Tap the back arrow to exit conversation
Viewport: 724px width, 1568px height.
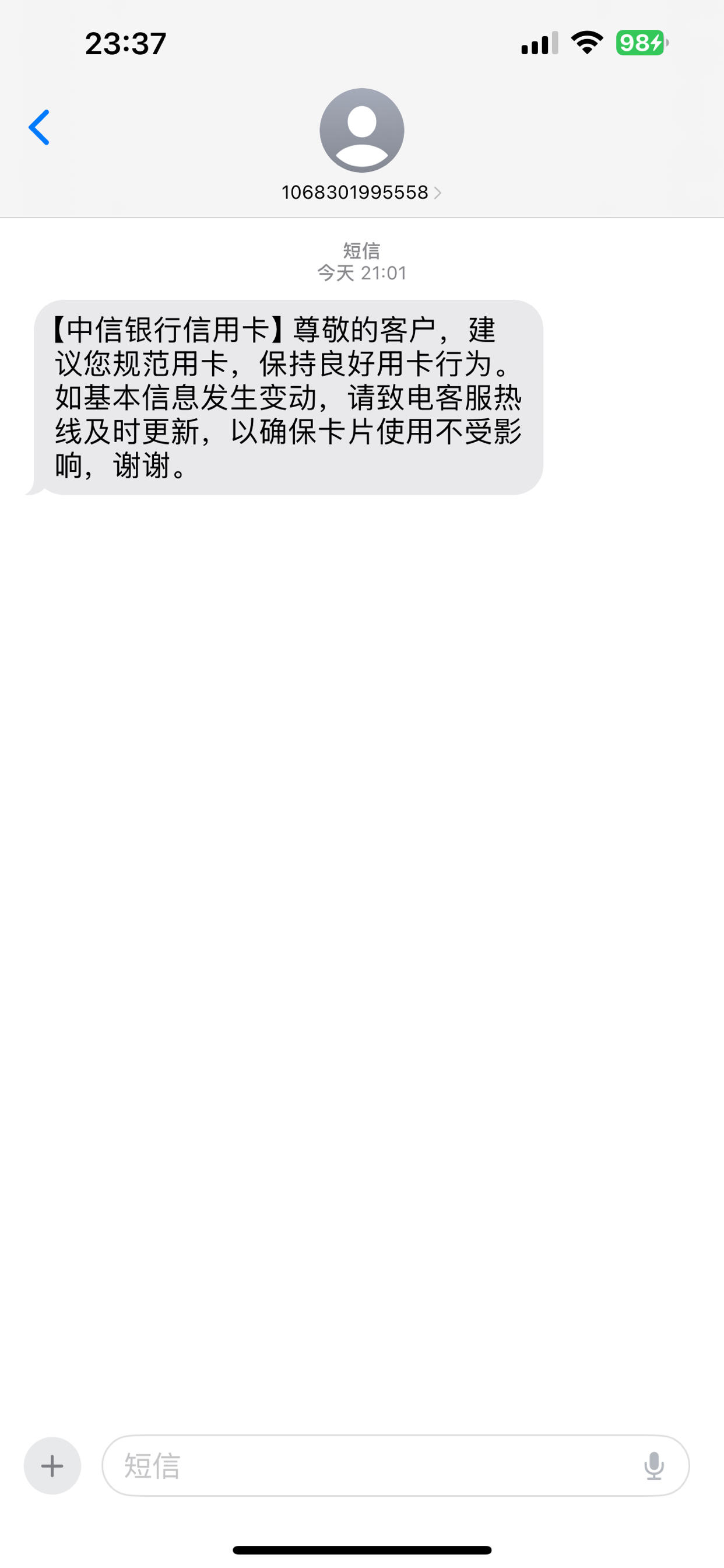pos(38,127)
